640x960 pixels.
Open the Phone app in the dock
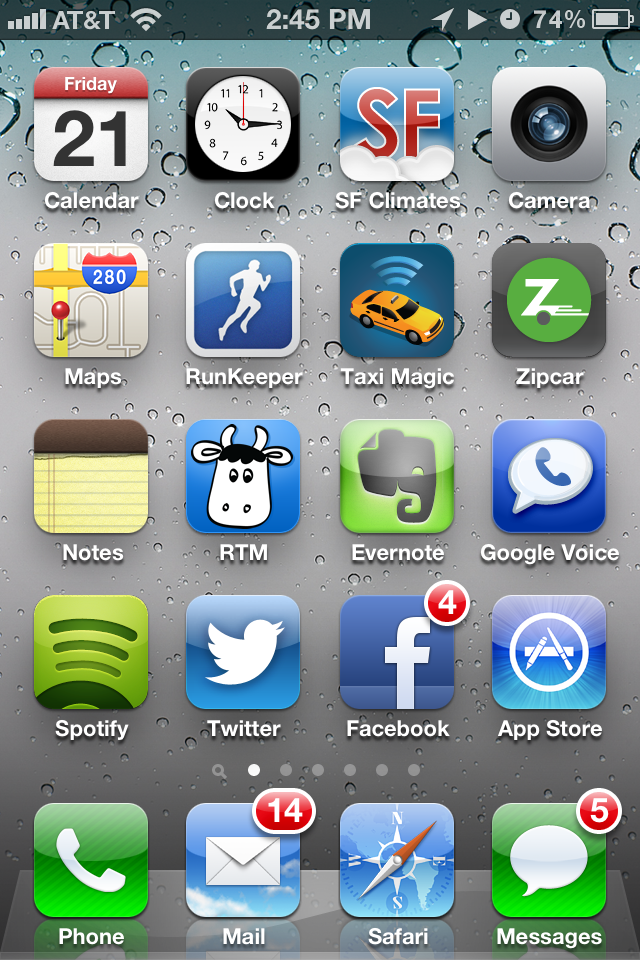click(x=91, y=860)
